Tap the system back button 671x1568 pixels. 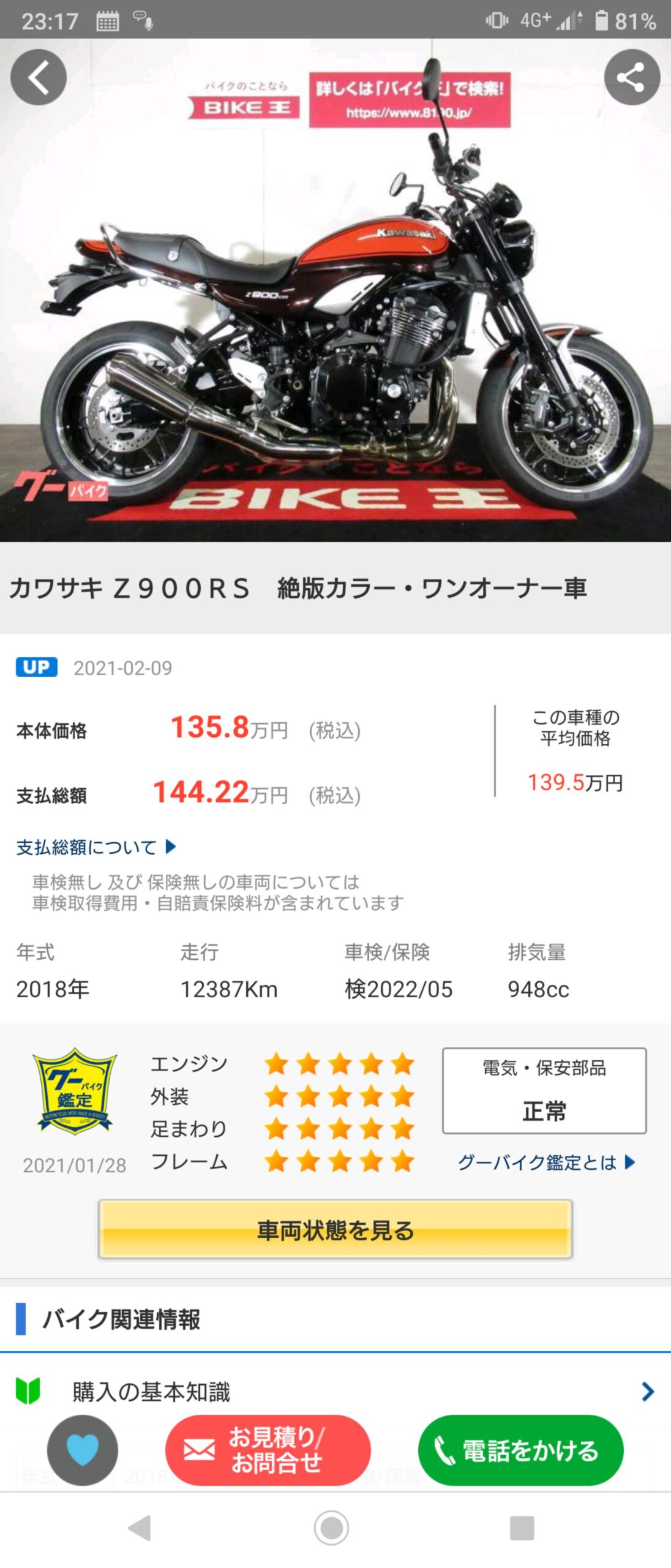pos(140,1528)
